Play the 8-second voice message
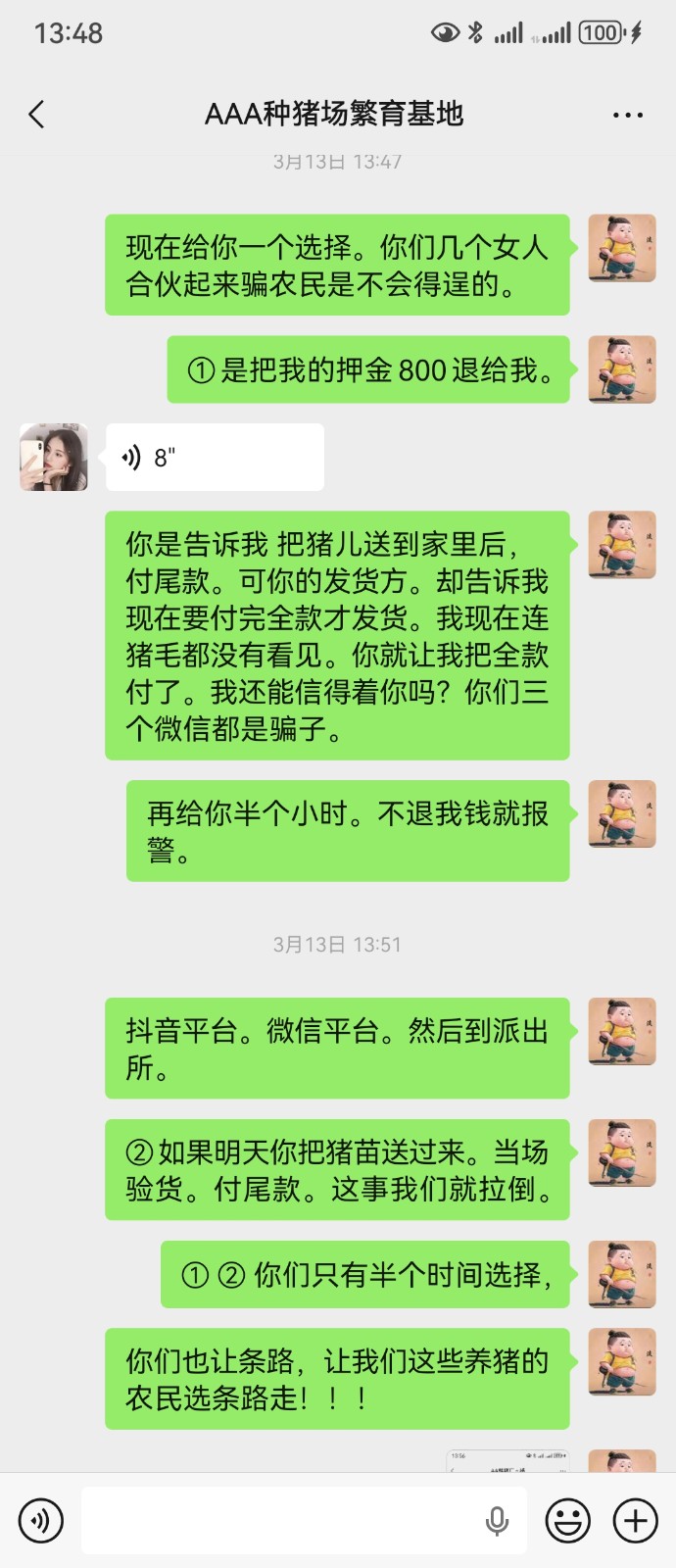Image resolution: width=676 pixels, height=1568 pixels. click(x=214, y=458)
